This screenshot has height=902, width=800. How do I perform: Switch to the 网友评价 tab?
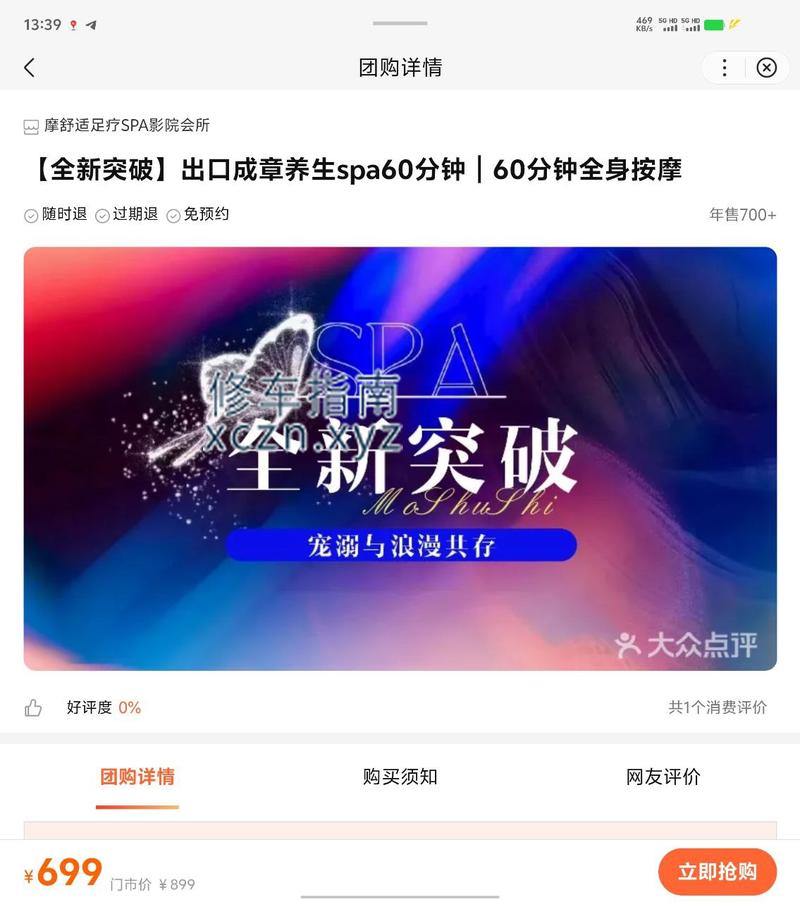(x=663, y=777)
